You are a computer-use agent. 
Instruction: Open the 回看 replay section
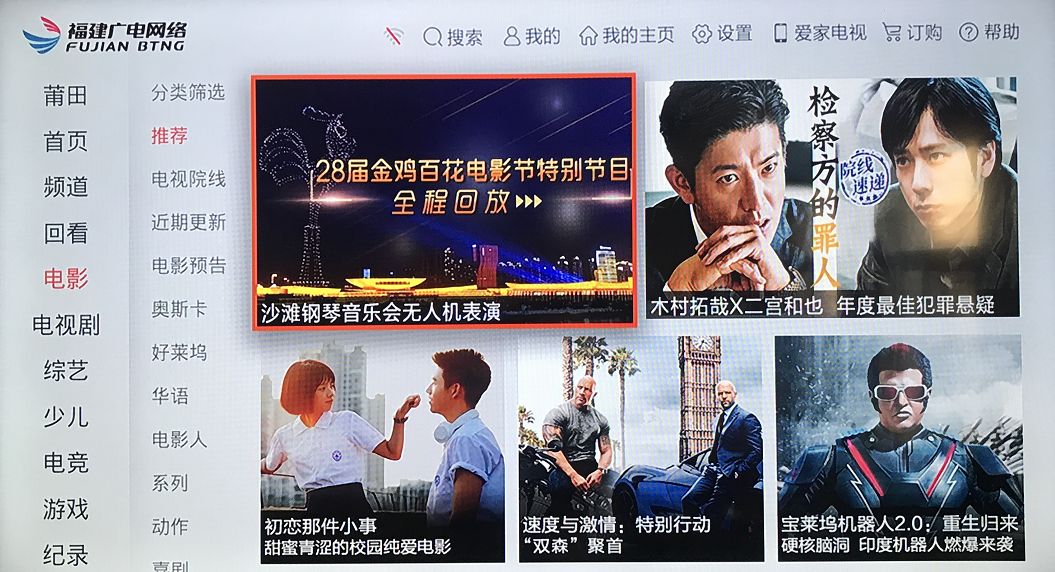(65, 233)
